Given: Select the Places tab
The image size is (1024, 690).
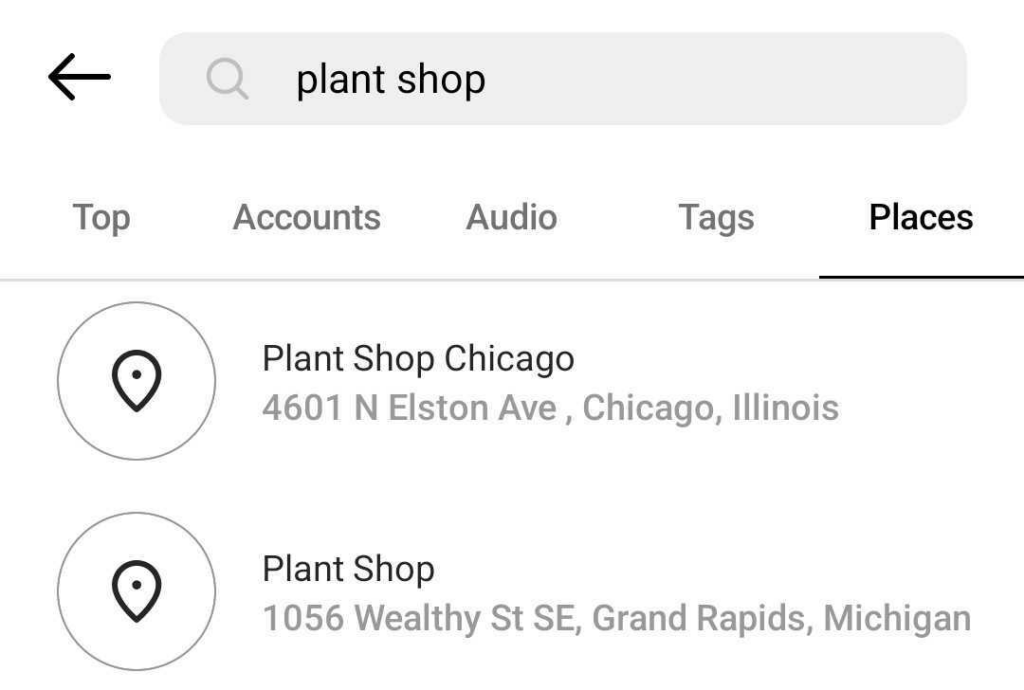Looking at the screenshot, I should tap(920, 217).
